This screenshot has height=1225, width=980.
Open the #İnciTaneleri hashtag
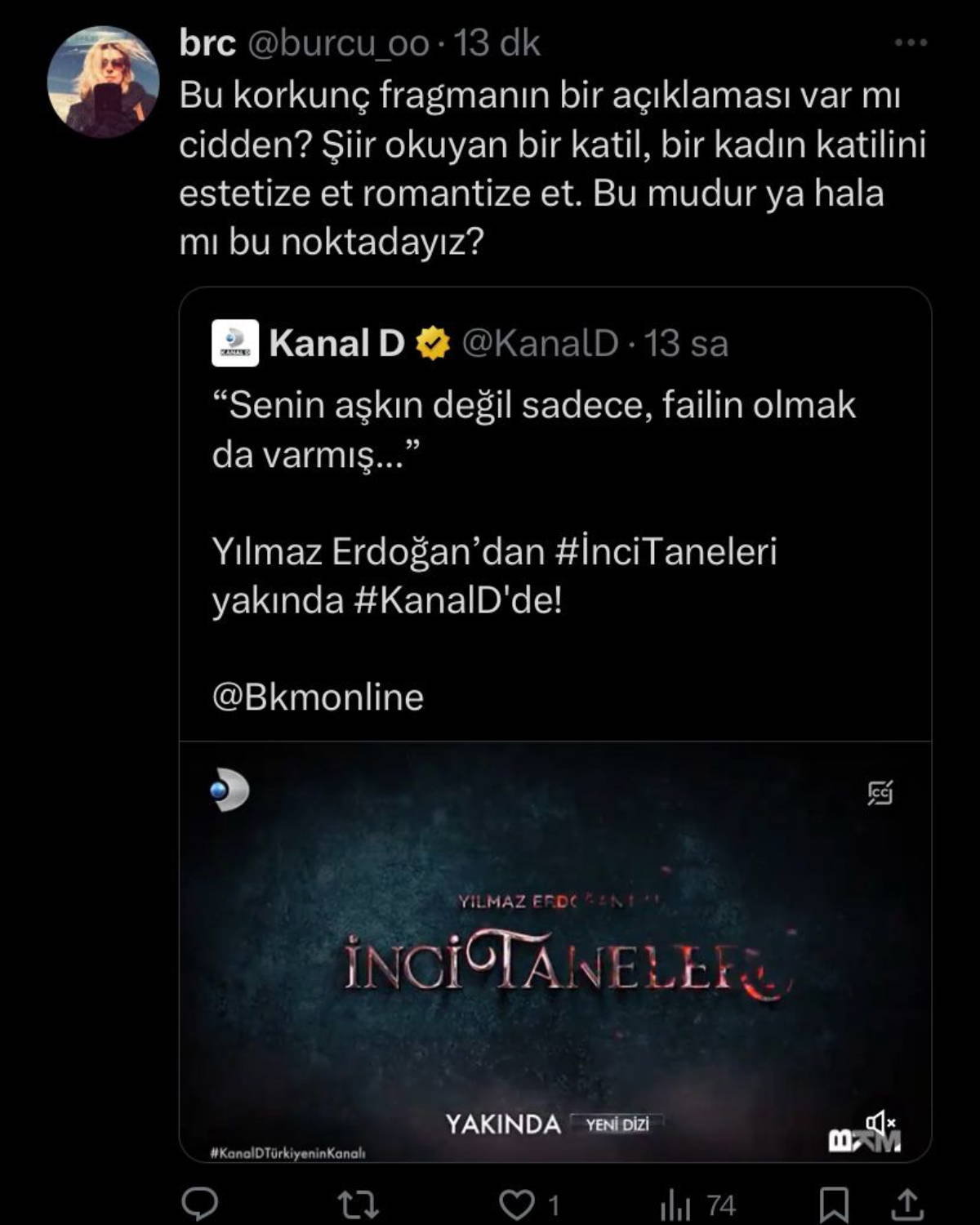tap(666, 552)
